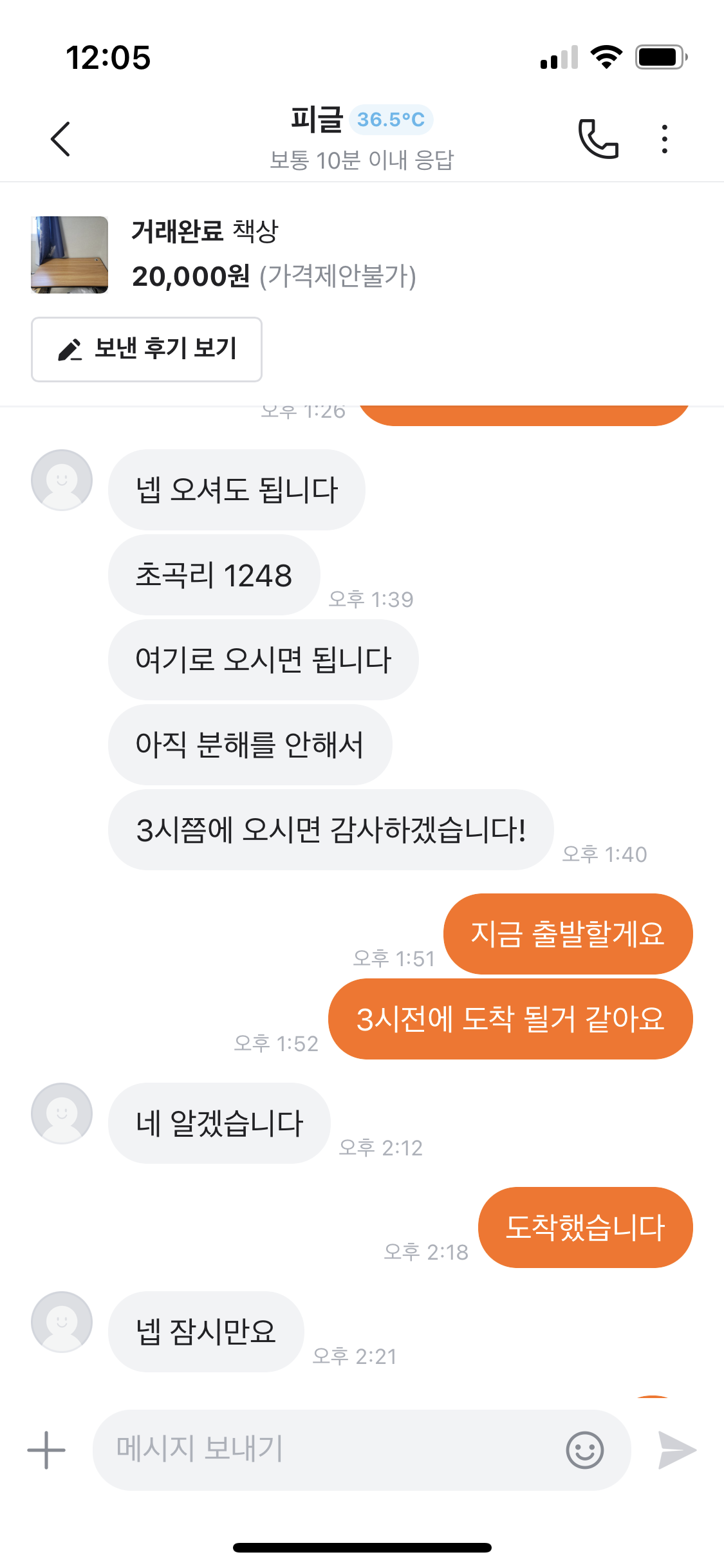Open the plus attachment menu

[x=46, y=1450]
